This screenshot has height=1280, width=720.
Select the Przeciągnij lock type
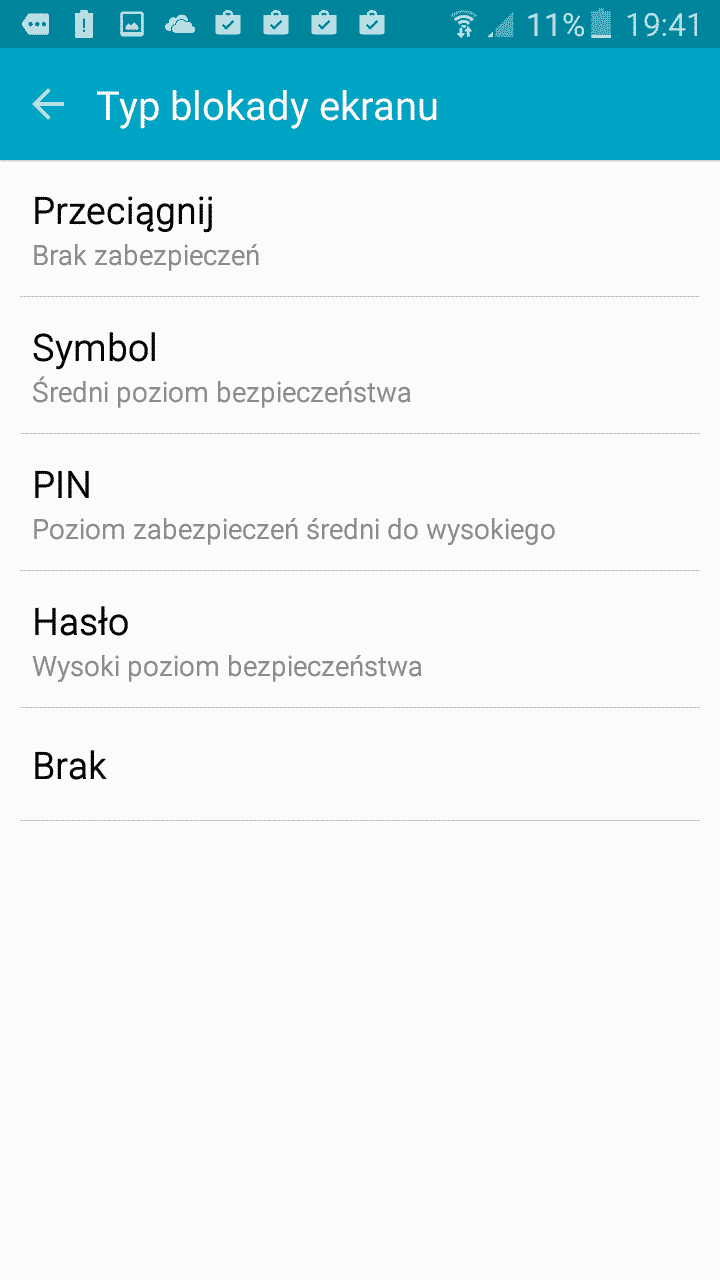(x=360, y=230)
